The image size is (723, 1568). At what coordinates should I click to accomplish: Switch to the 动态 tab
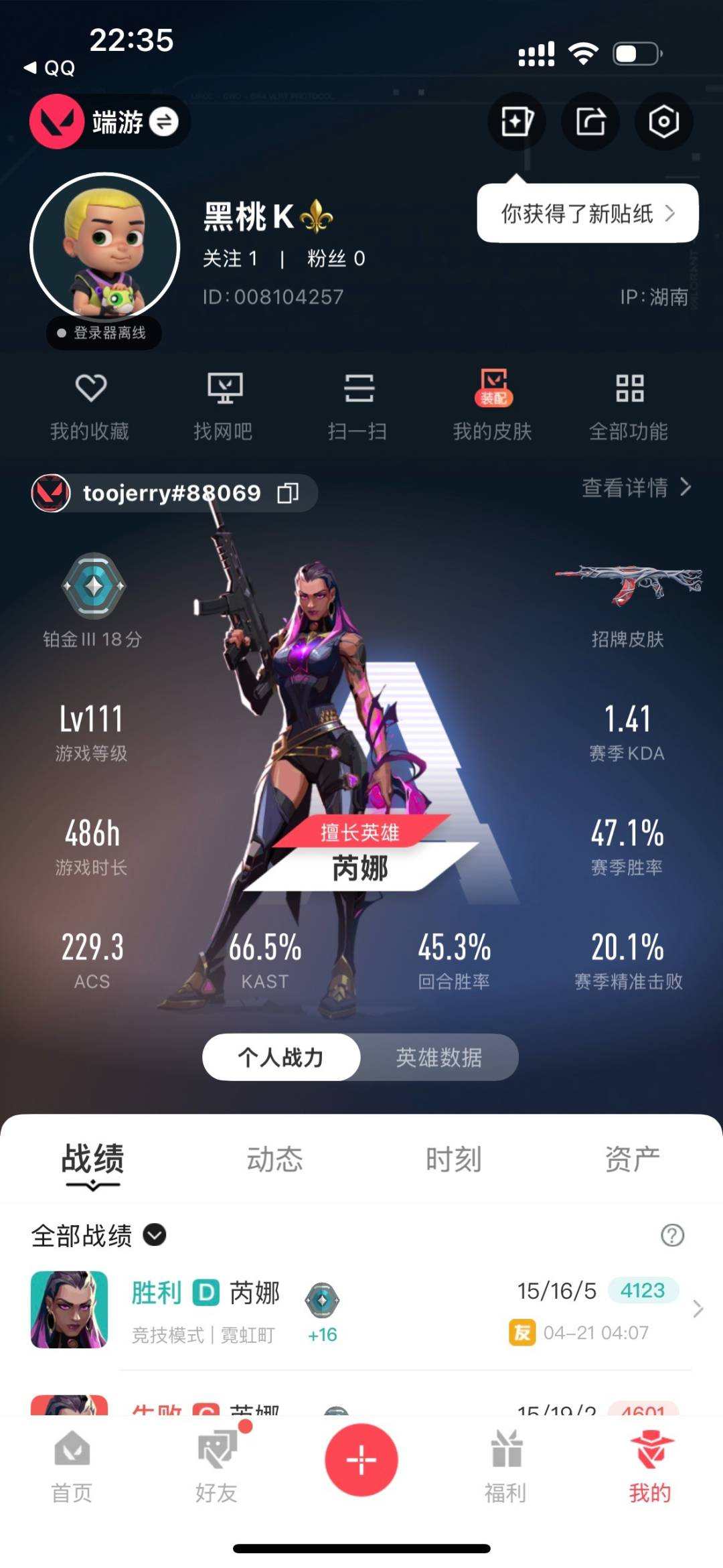[275, 1157]
